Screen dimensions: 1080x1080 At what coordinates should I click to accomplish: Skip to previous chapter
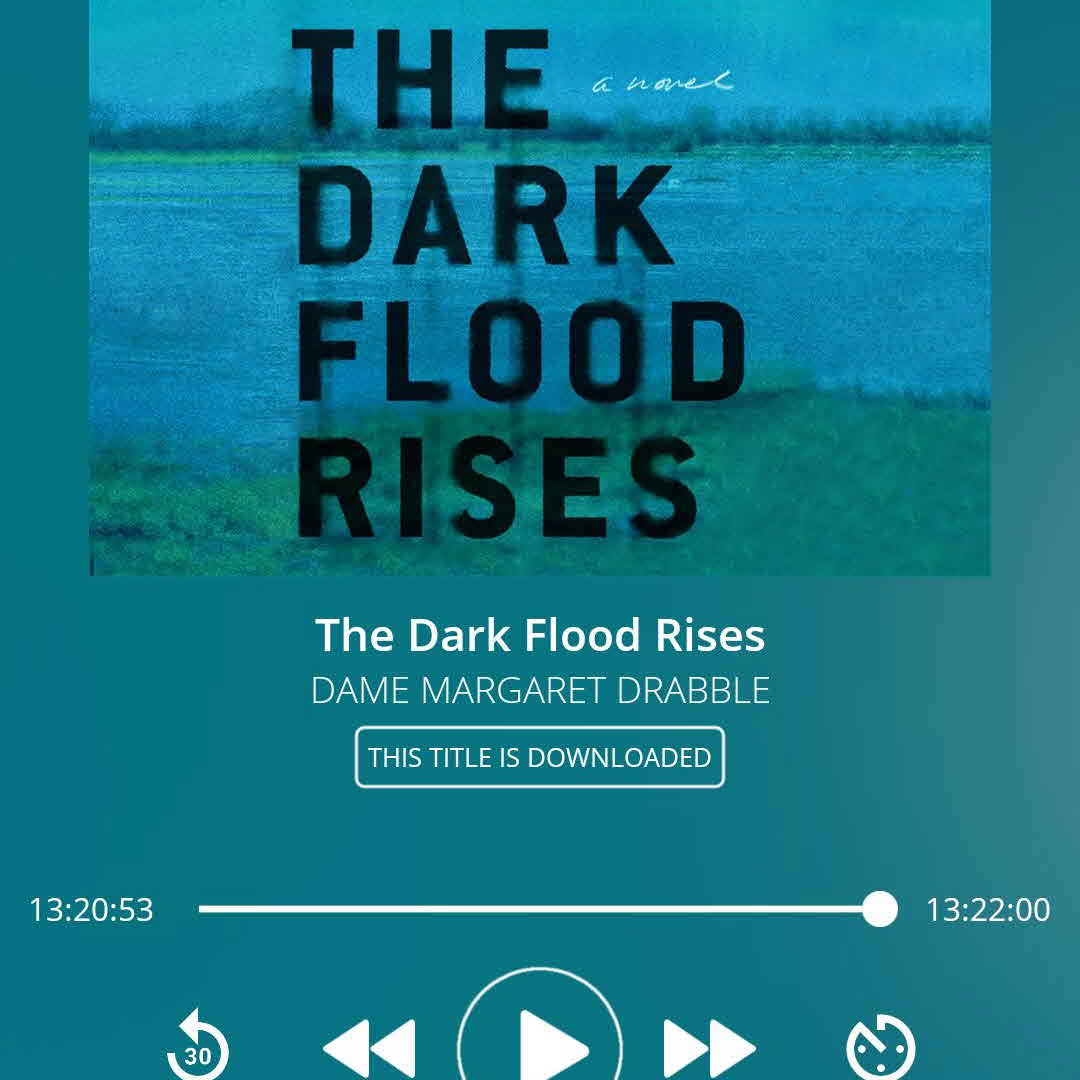click(369, 1050)
